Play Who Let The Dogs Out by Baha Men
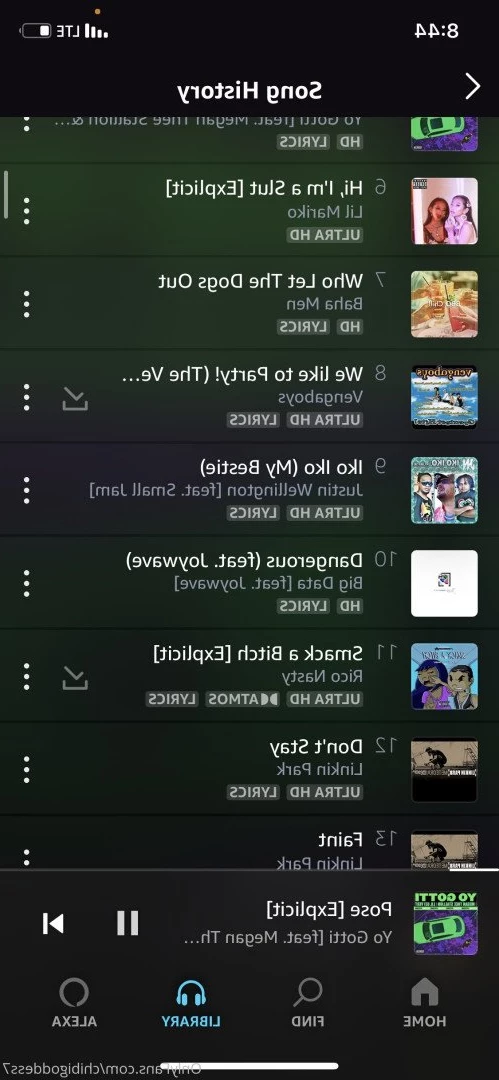Screen dimensions: 499x1080 point(250,304)
